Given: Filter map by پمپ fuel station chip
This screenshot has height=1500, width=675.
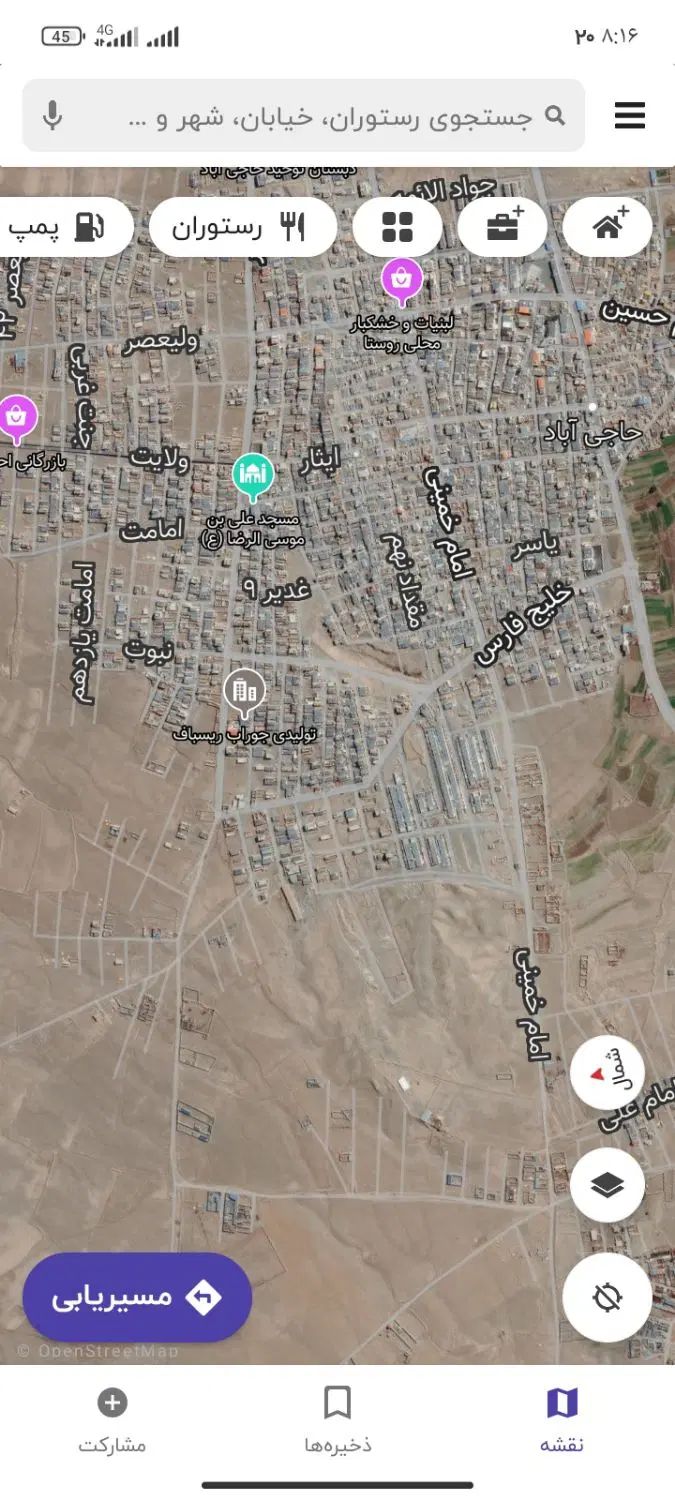Looking at the screenshot, I should (x=62, y=227).
